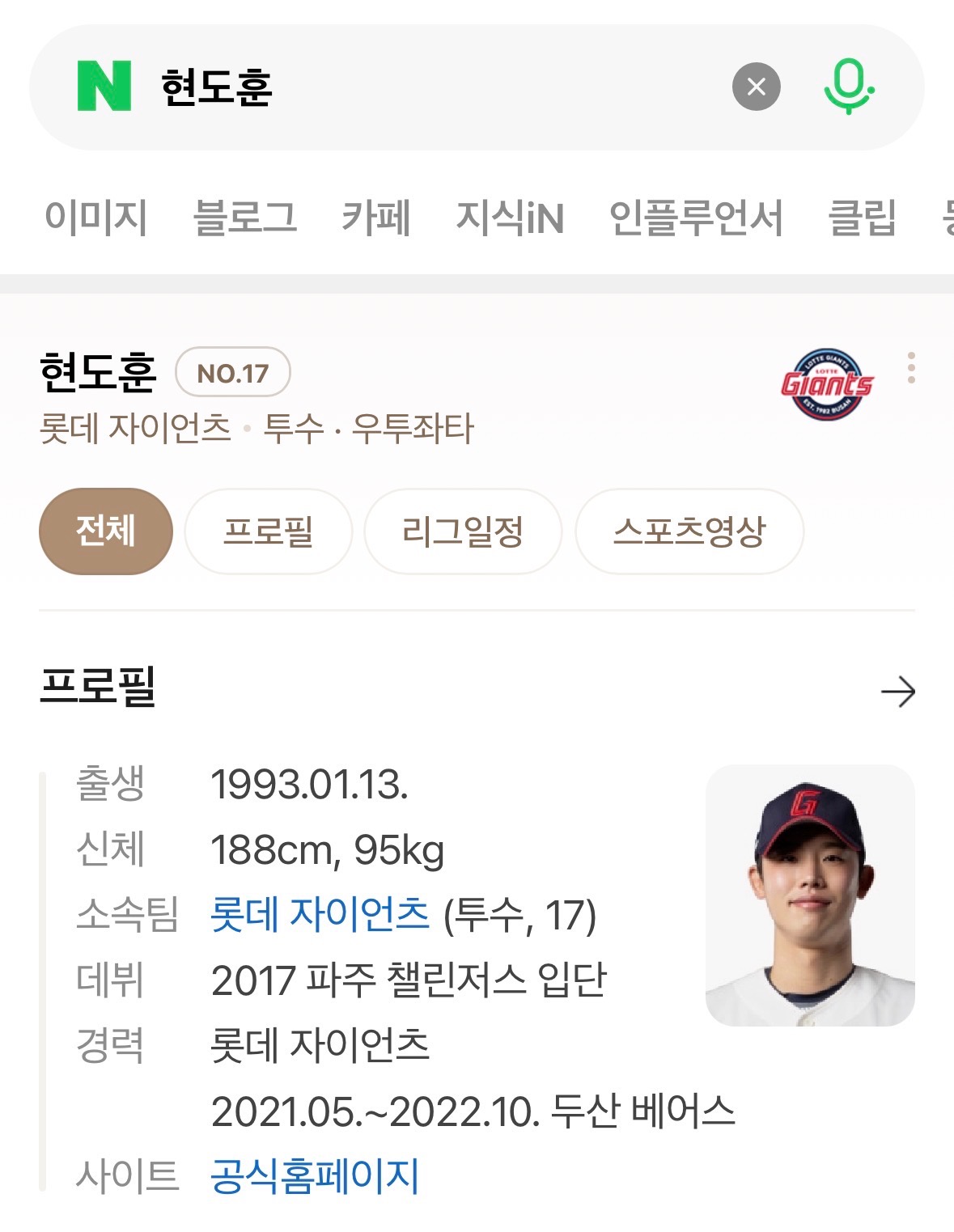The height and width of the screenshot is (1232, 954).
Task: Switch to the 카페 tab
Action: click(x=375, y=218)
